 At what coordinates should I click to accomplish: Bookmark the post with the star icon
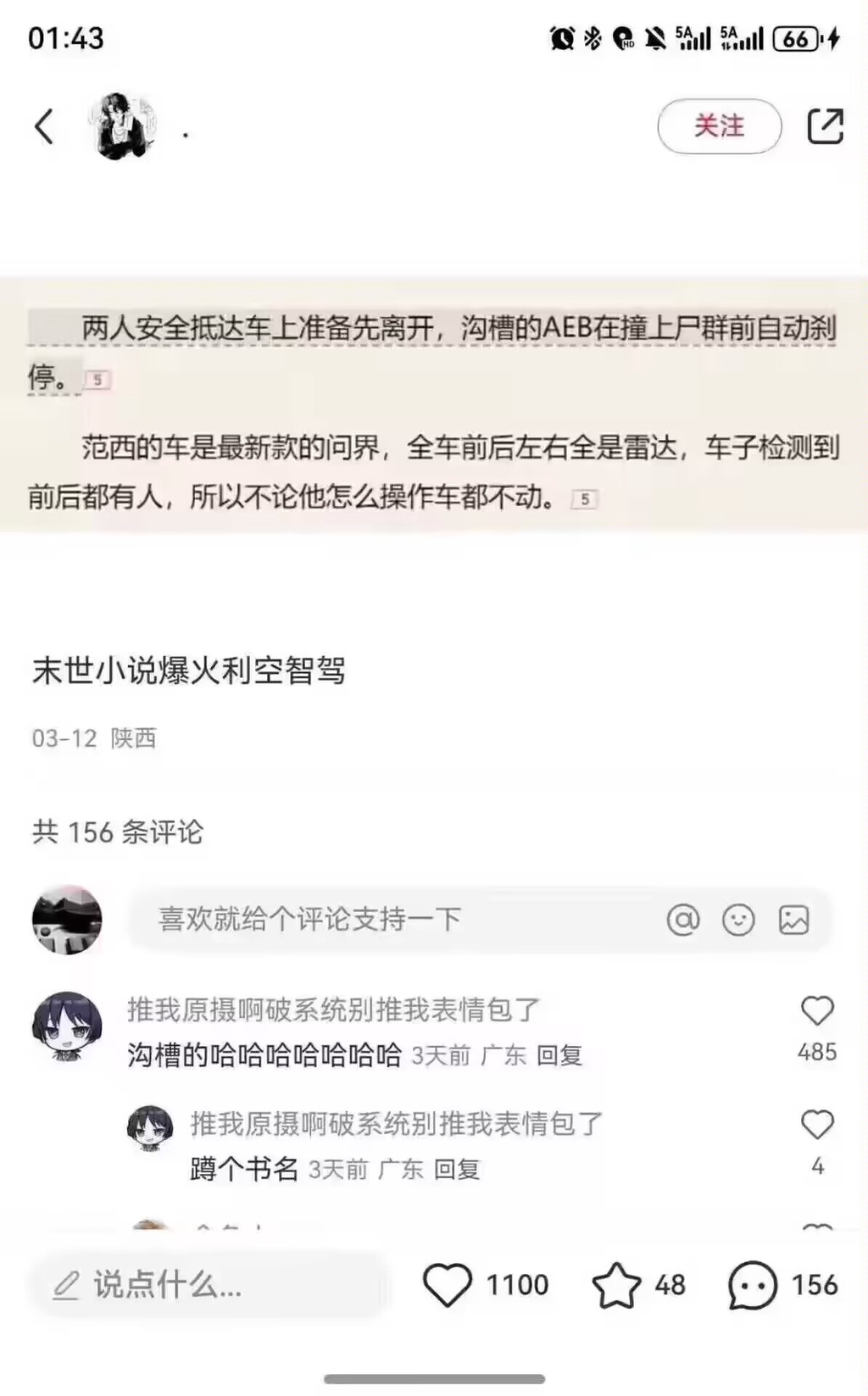coord(616,1285)
